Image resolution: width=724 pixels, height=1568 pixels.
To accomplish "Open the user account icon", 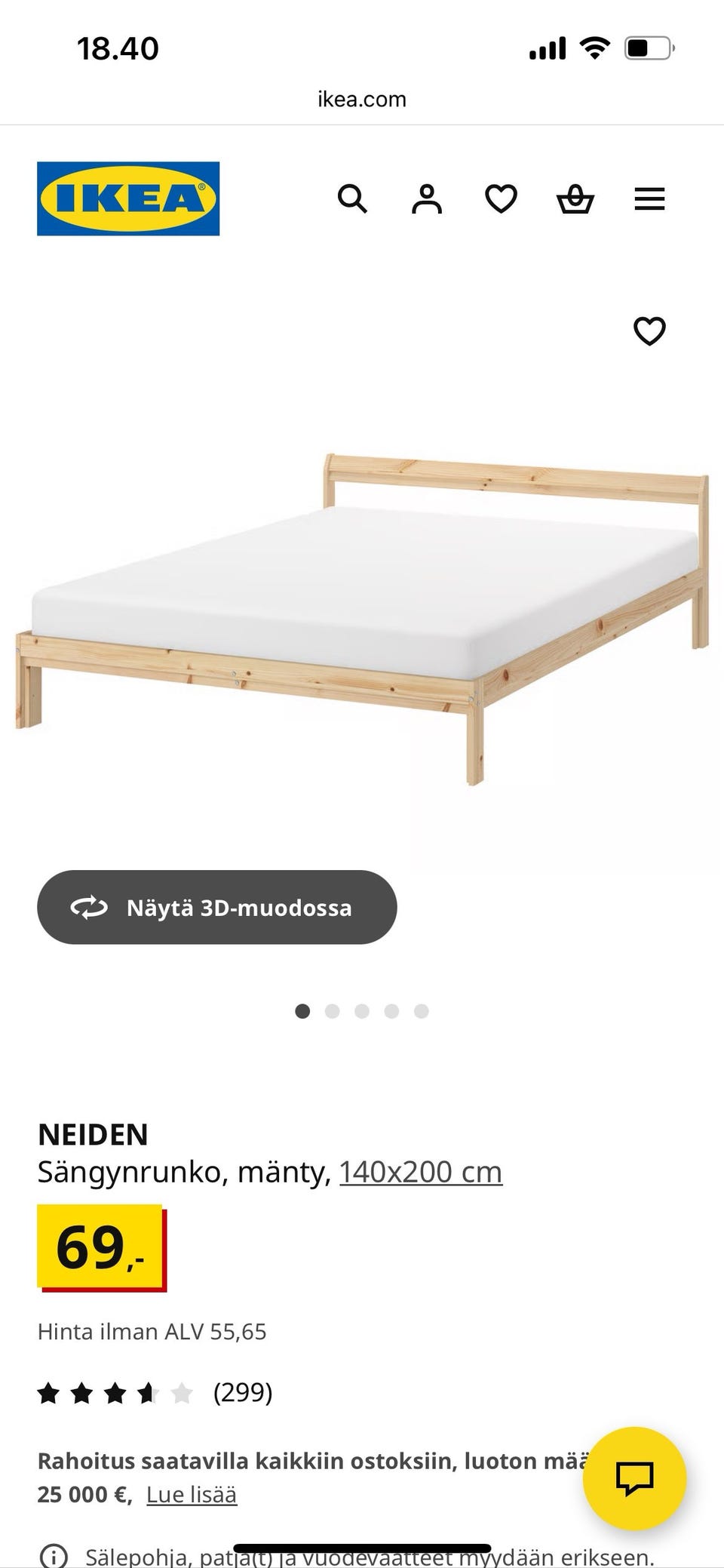I will (426, 199).
